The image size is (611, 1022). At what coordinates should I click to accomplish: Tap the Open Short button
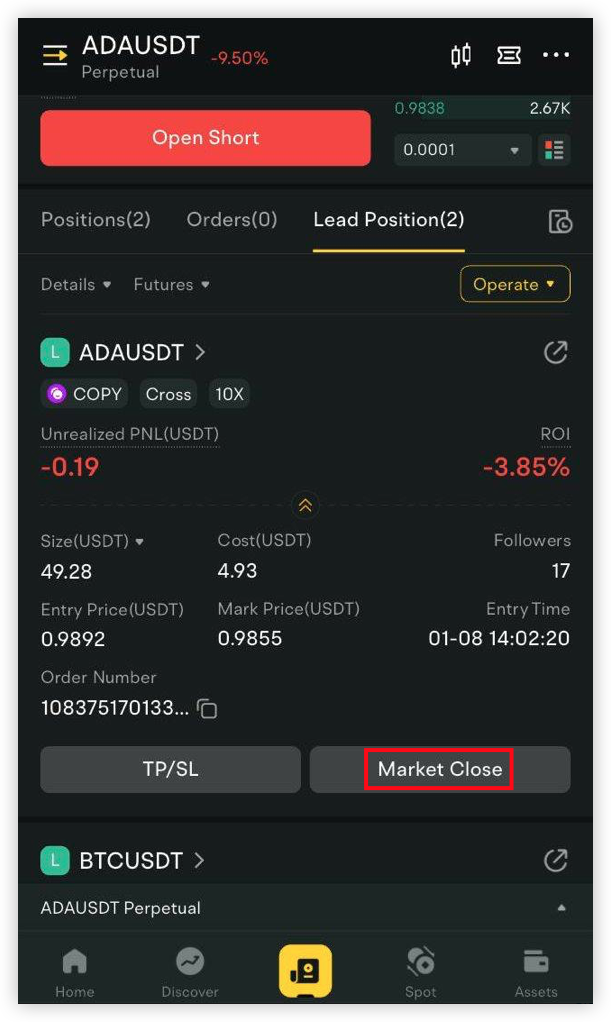(x=205, y=138)
